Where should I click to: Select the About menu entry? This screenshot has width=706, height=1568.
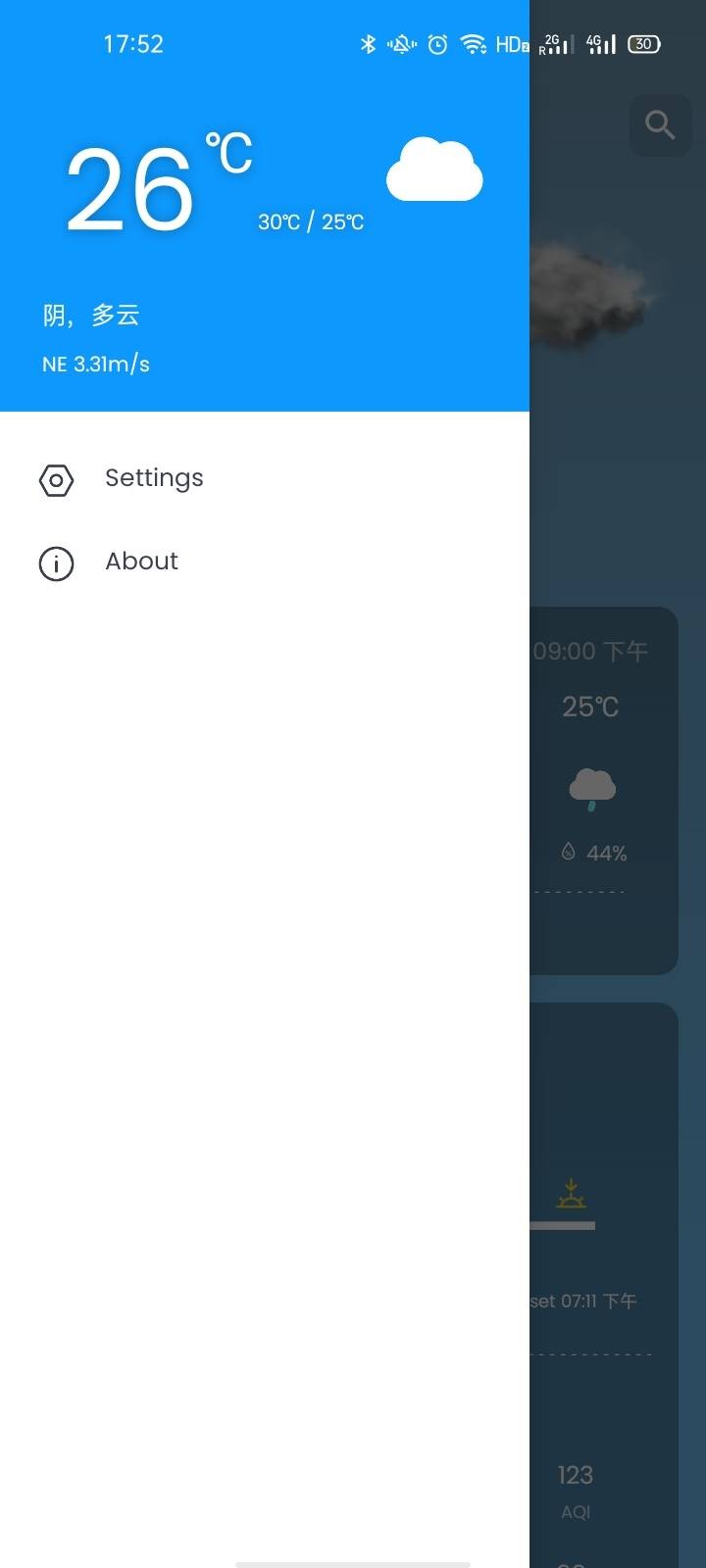141,561
